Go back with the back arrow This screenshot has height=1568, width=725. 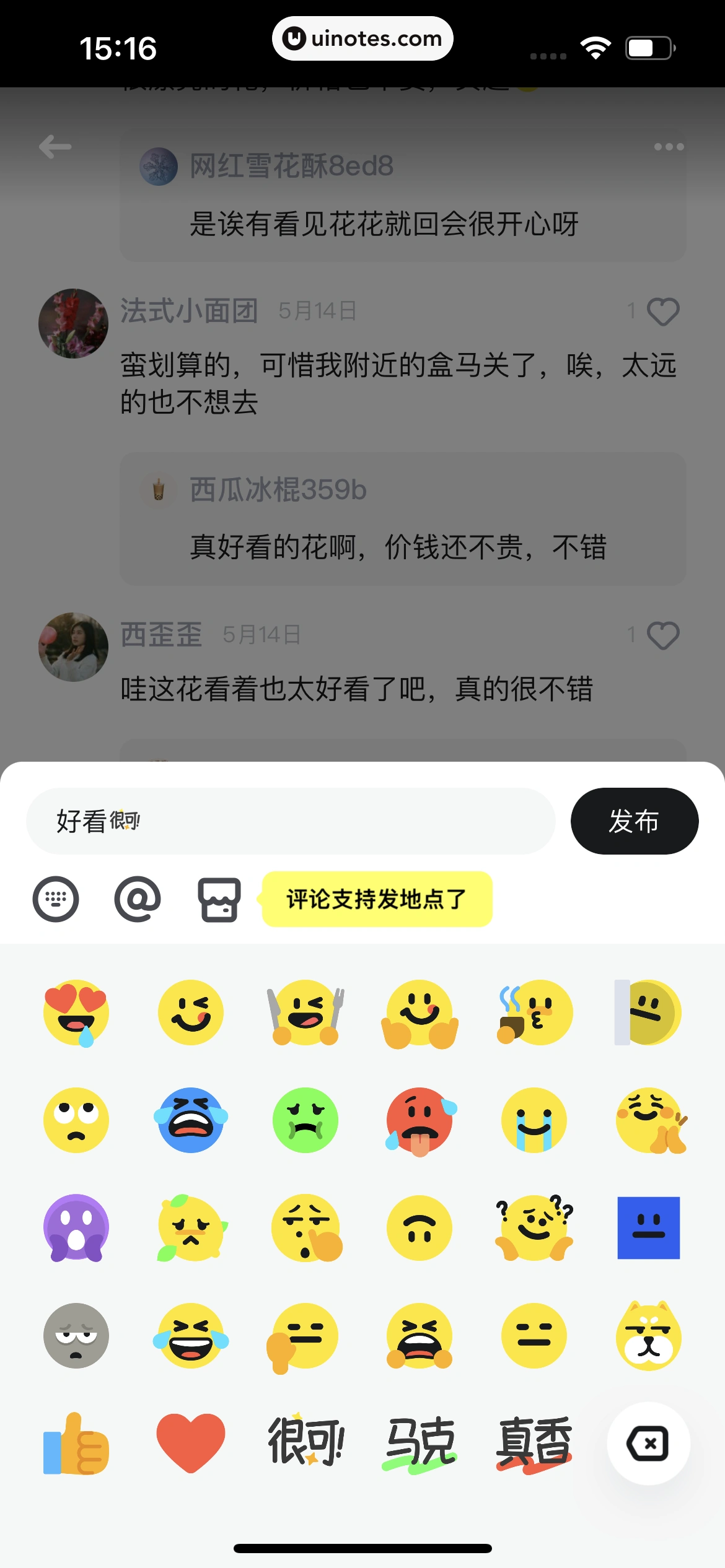(x=55, y=146)
